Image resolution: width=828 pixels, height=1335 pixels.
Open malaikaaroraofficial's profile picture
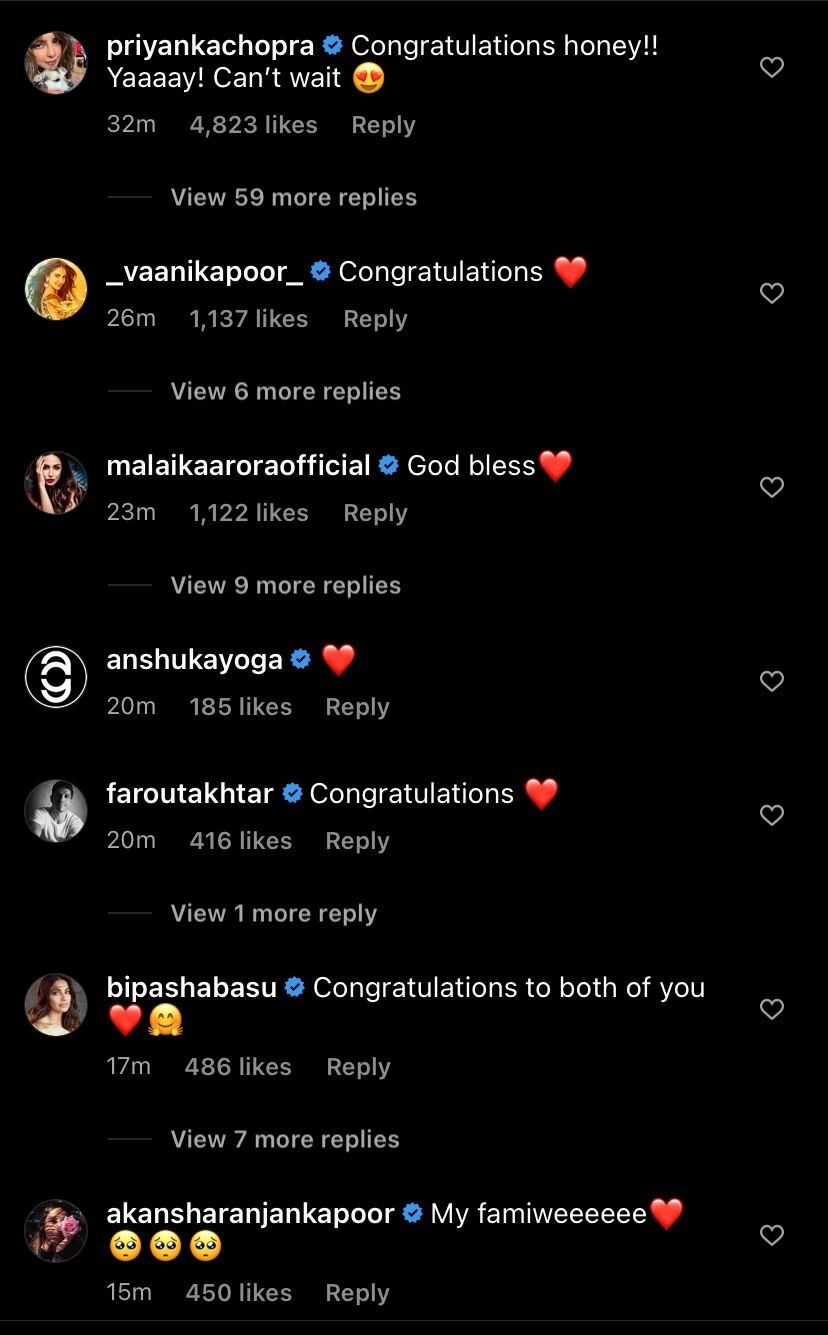tap(56, 482)
